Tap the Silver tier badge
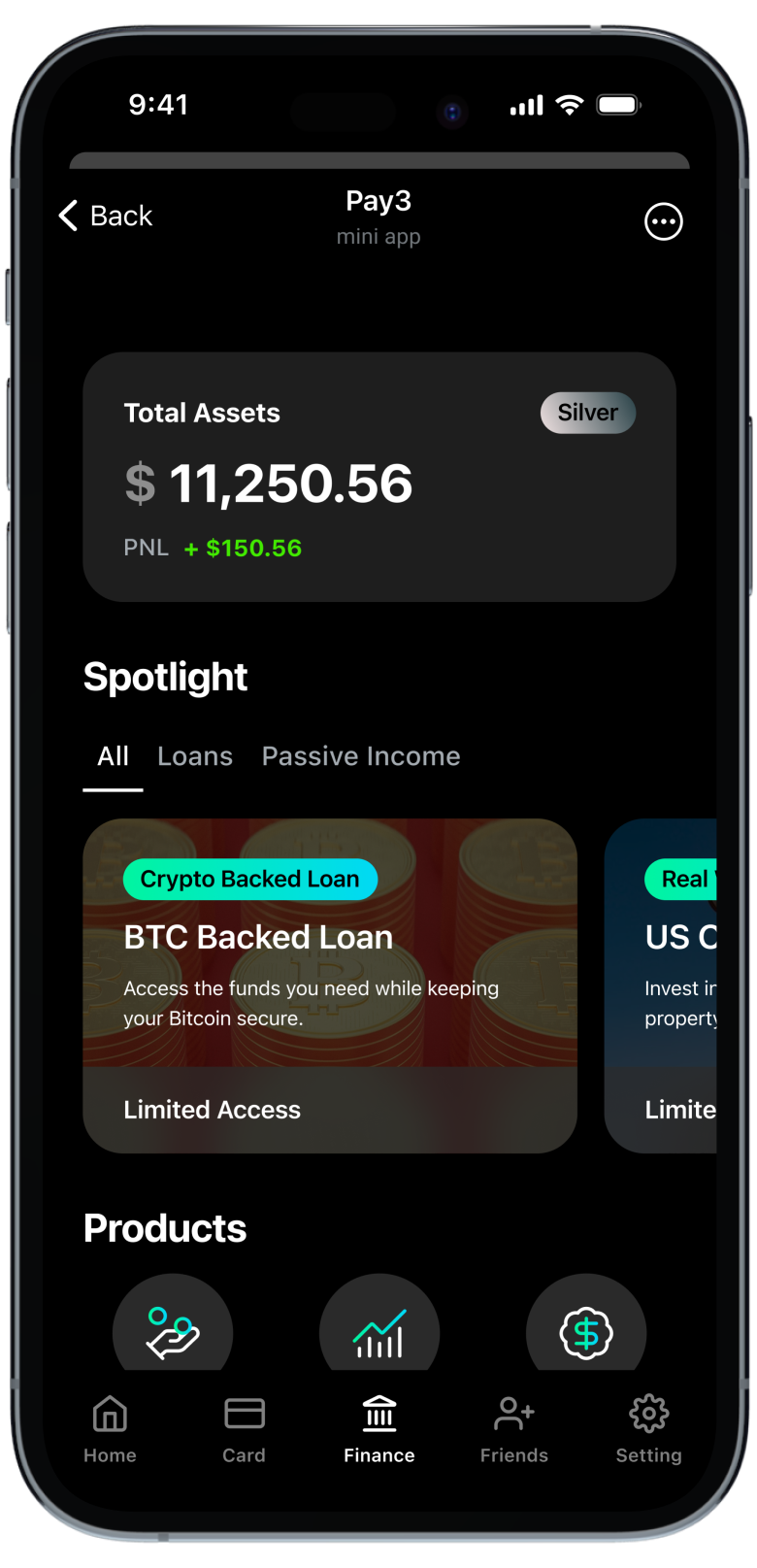The height and width of the screenshot is (1568, 757). pos(587,413)
